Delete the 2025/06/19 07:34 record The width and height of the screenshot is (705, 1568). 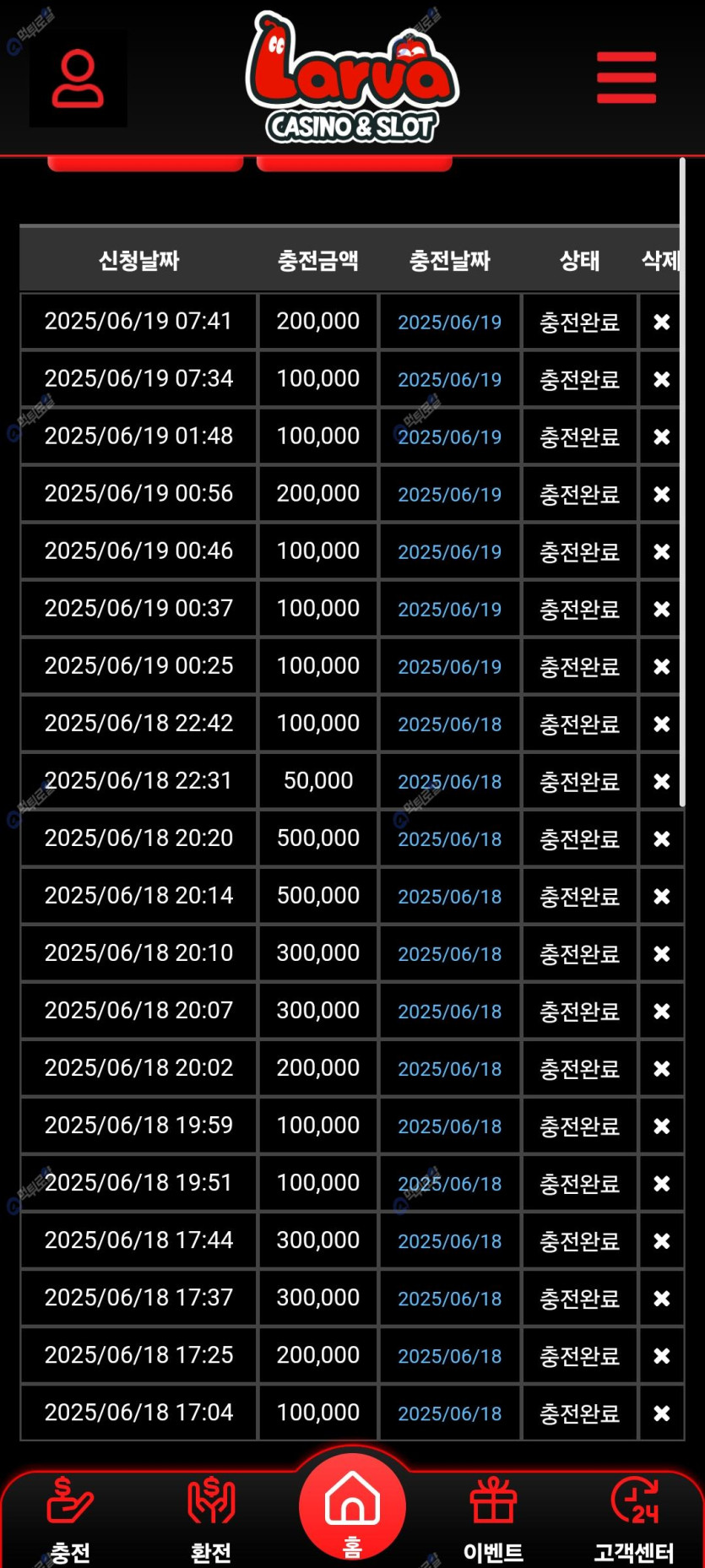click(x=662, y=379)
